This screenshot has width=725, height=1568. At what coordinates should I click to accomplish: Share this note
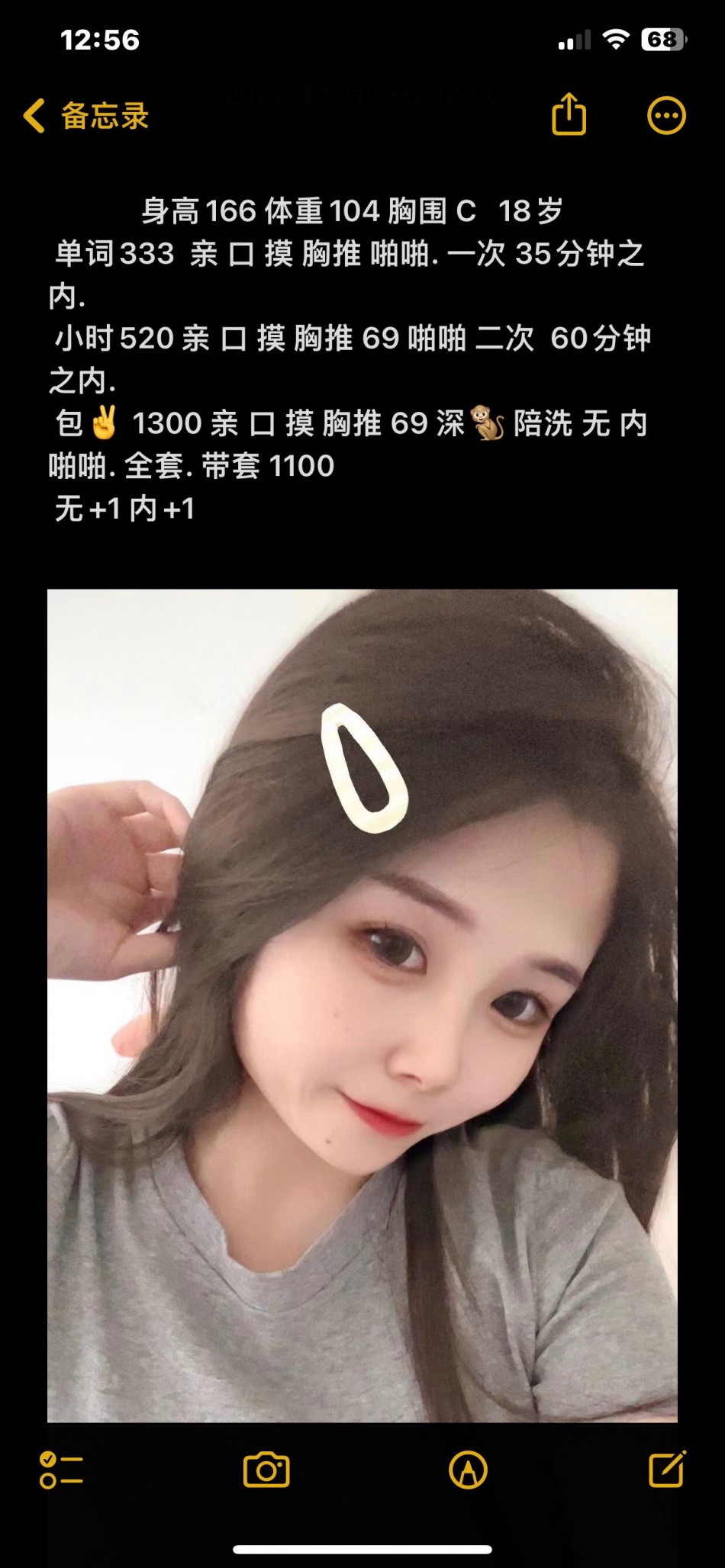tap(569, 115)
